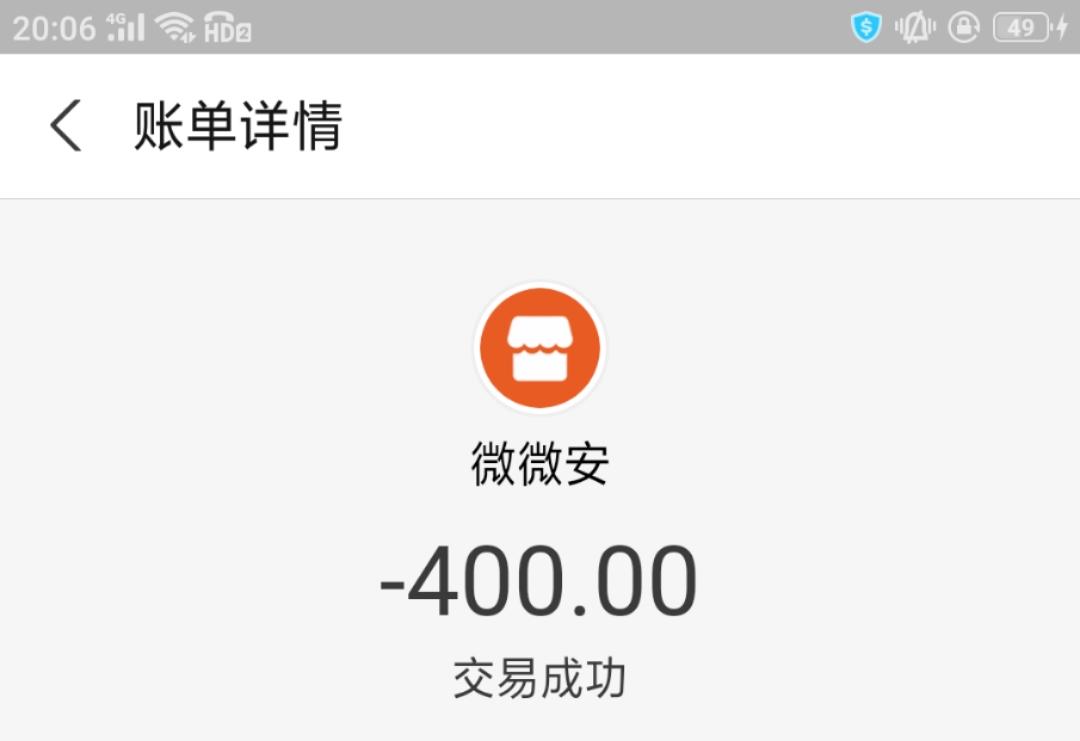Go back from bill details
This screenshot has width=1080, height=741.
click(66, 127)
